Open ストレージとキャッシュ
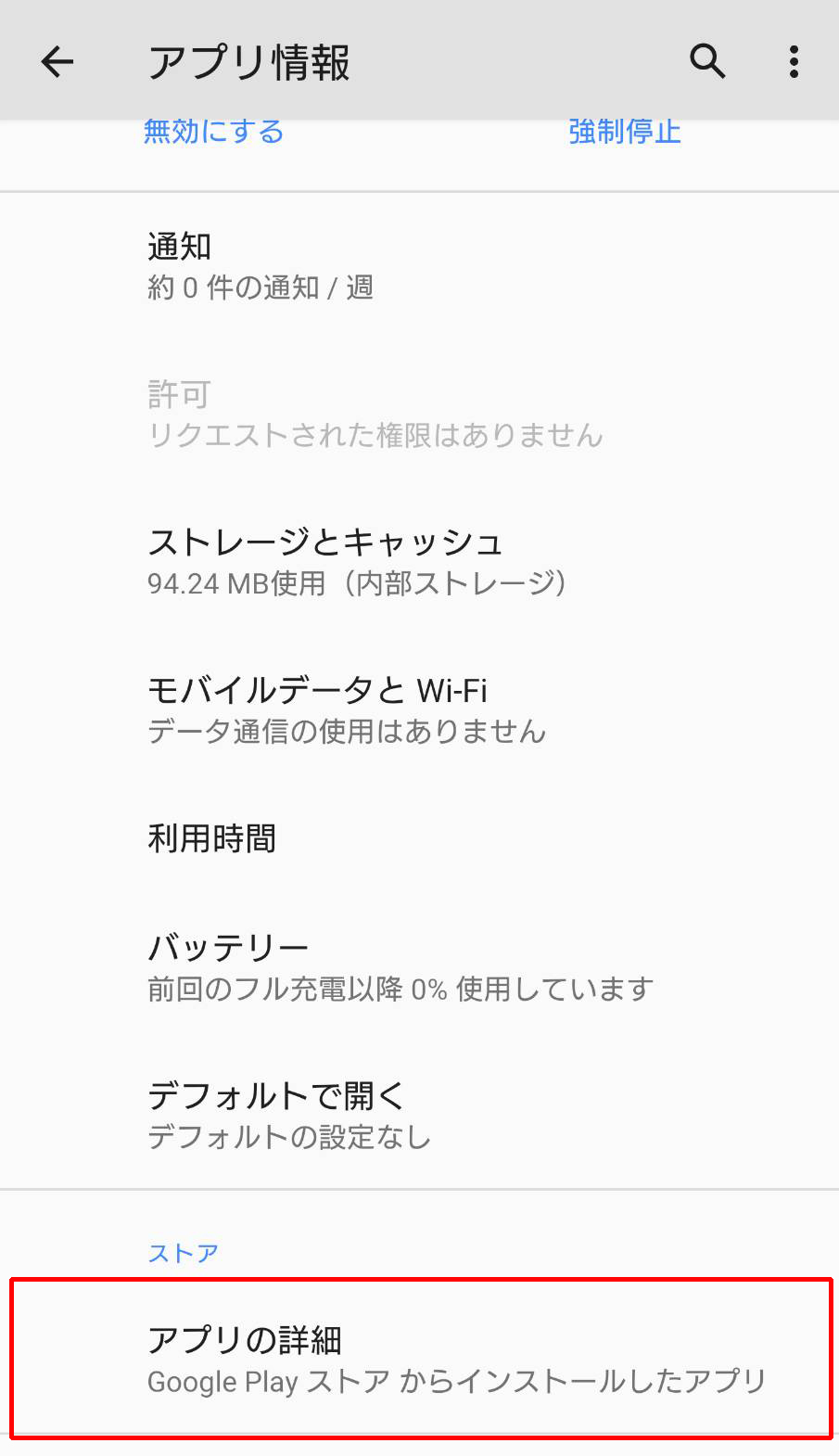 [419, 561]
